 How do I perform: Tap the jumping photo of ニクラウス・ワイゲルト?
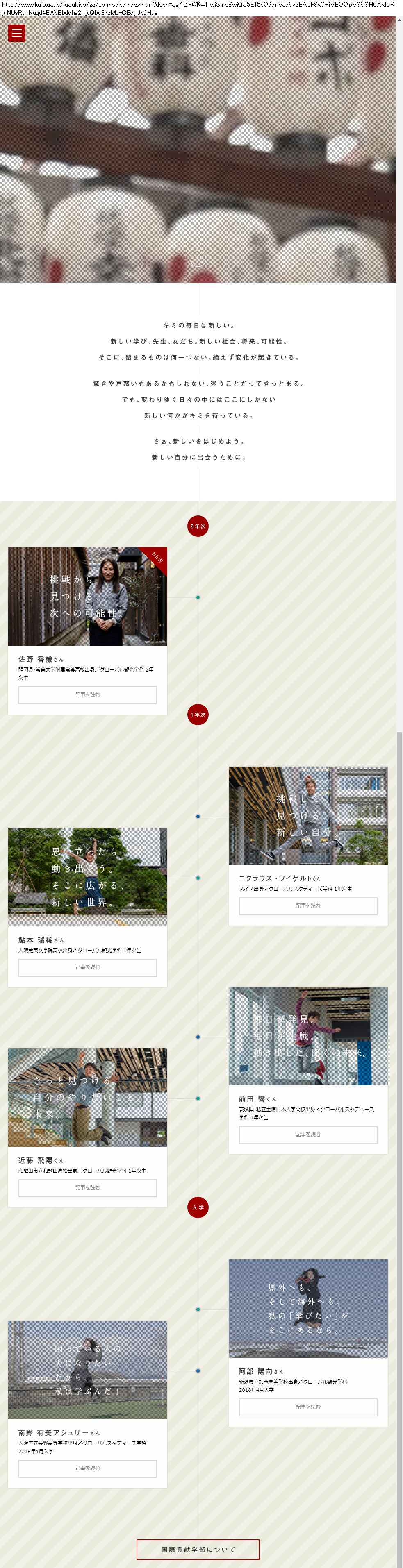point(308,816)
